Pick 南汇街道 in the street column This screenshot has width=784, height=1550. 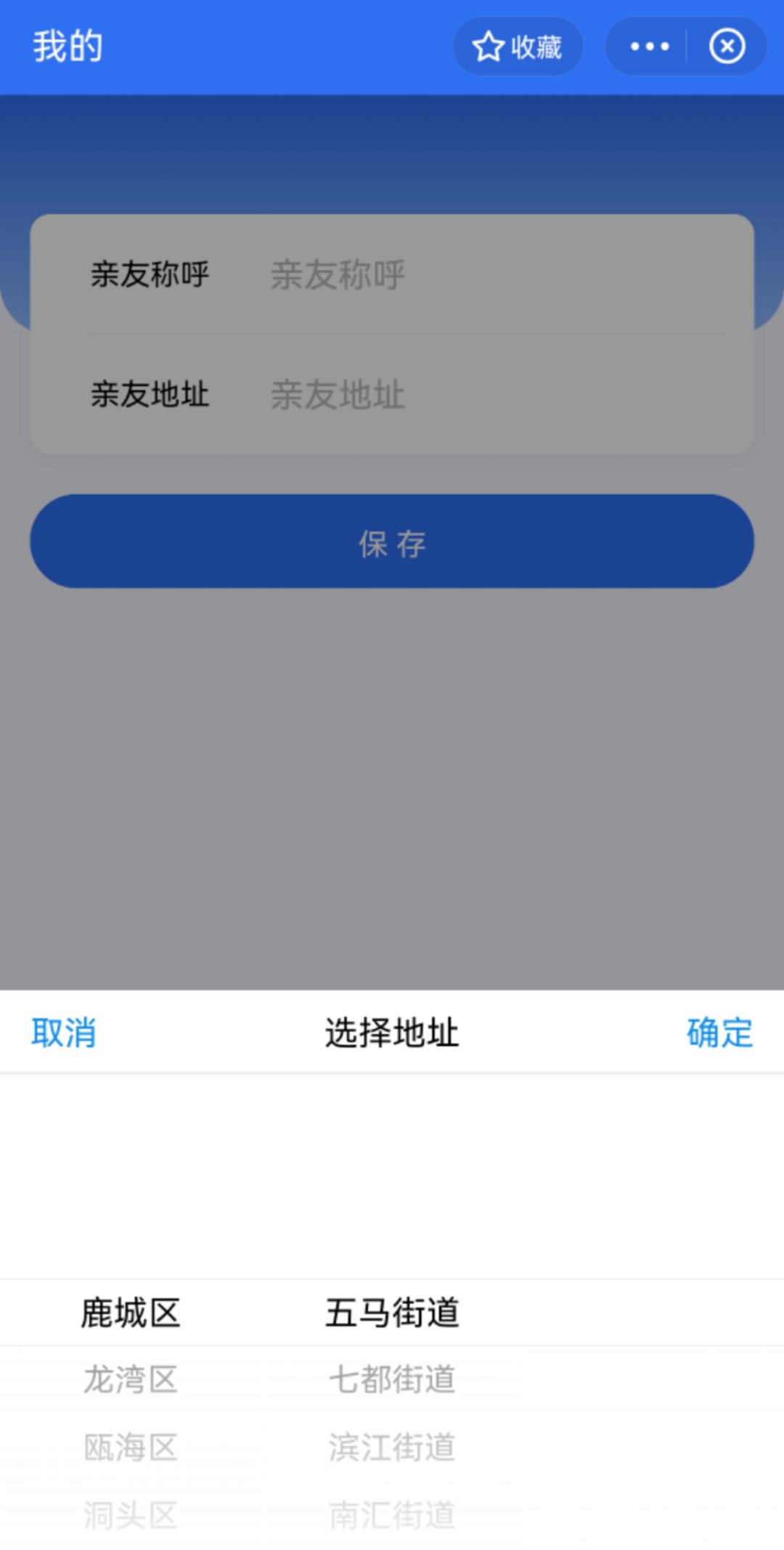tap(392, 1514)
